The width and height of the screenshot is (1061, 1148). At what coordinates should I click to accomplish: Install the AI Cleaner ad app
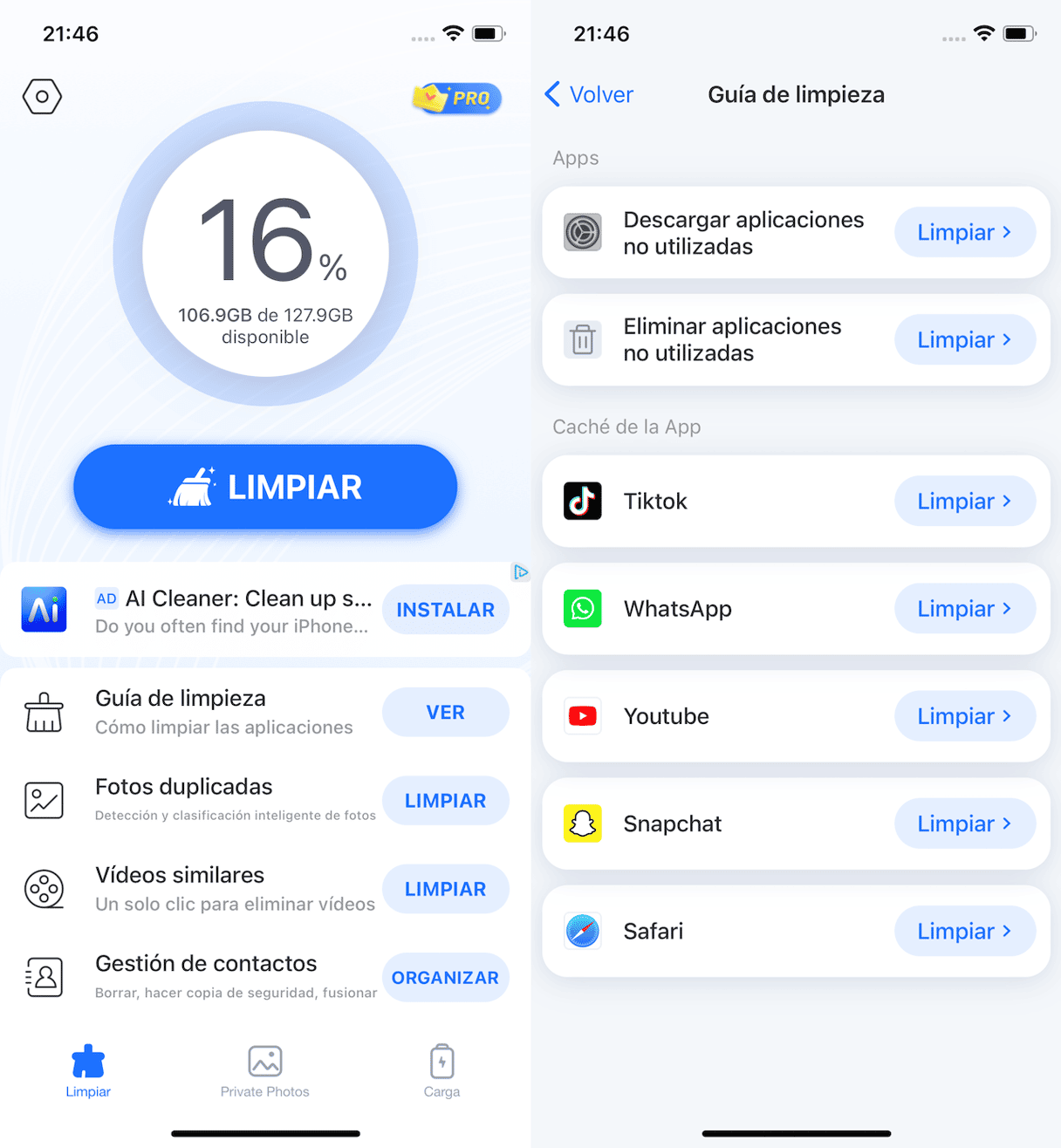point(445,610)
